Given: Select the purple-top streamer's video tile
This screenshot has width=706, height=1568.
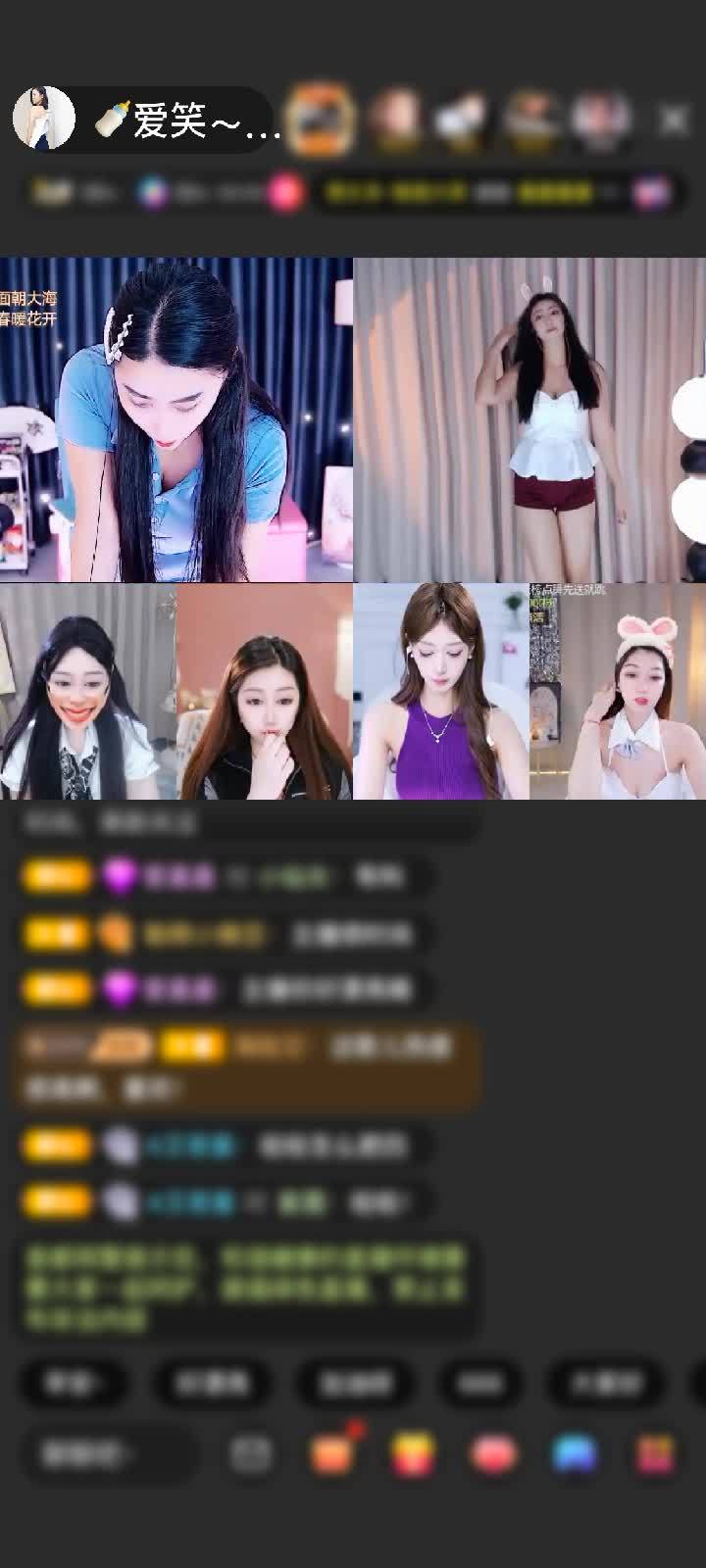Looking at the screenshot, I should (x=441, y=691).
